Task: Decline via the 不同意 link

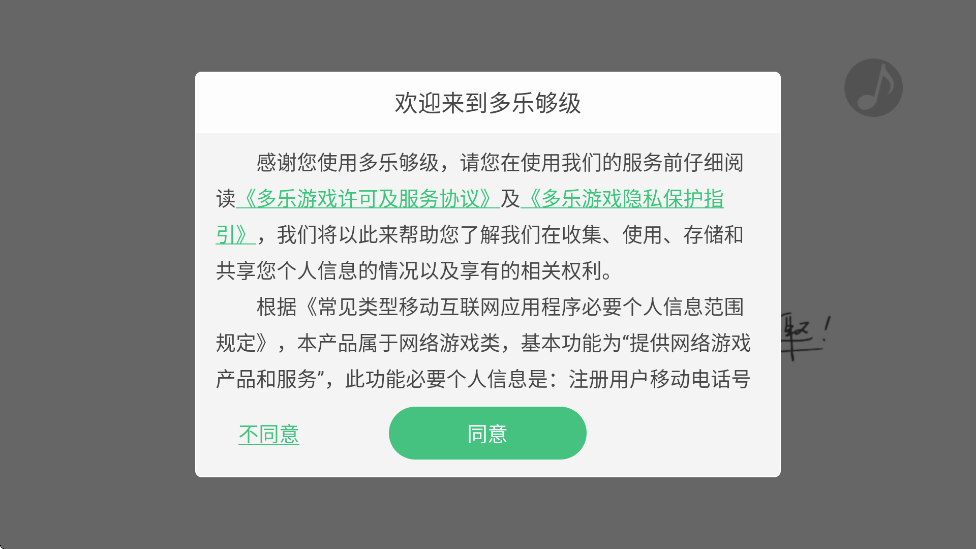Action: point(268,434)
